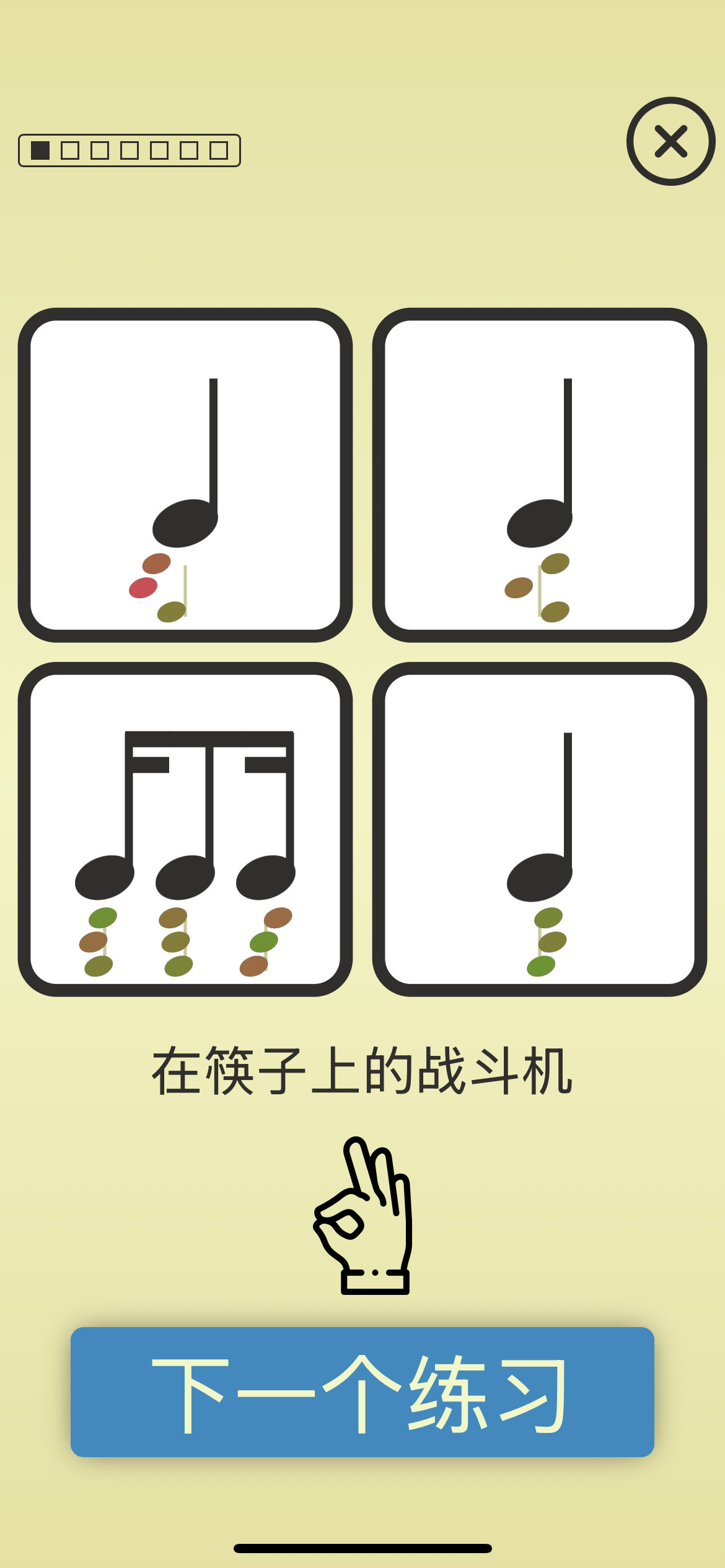Viewport: 725px width, 1568px height.
Task: Select the quarter note card with green ovals
Action: coord(539,829)
